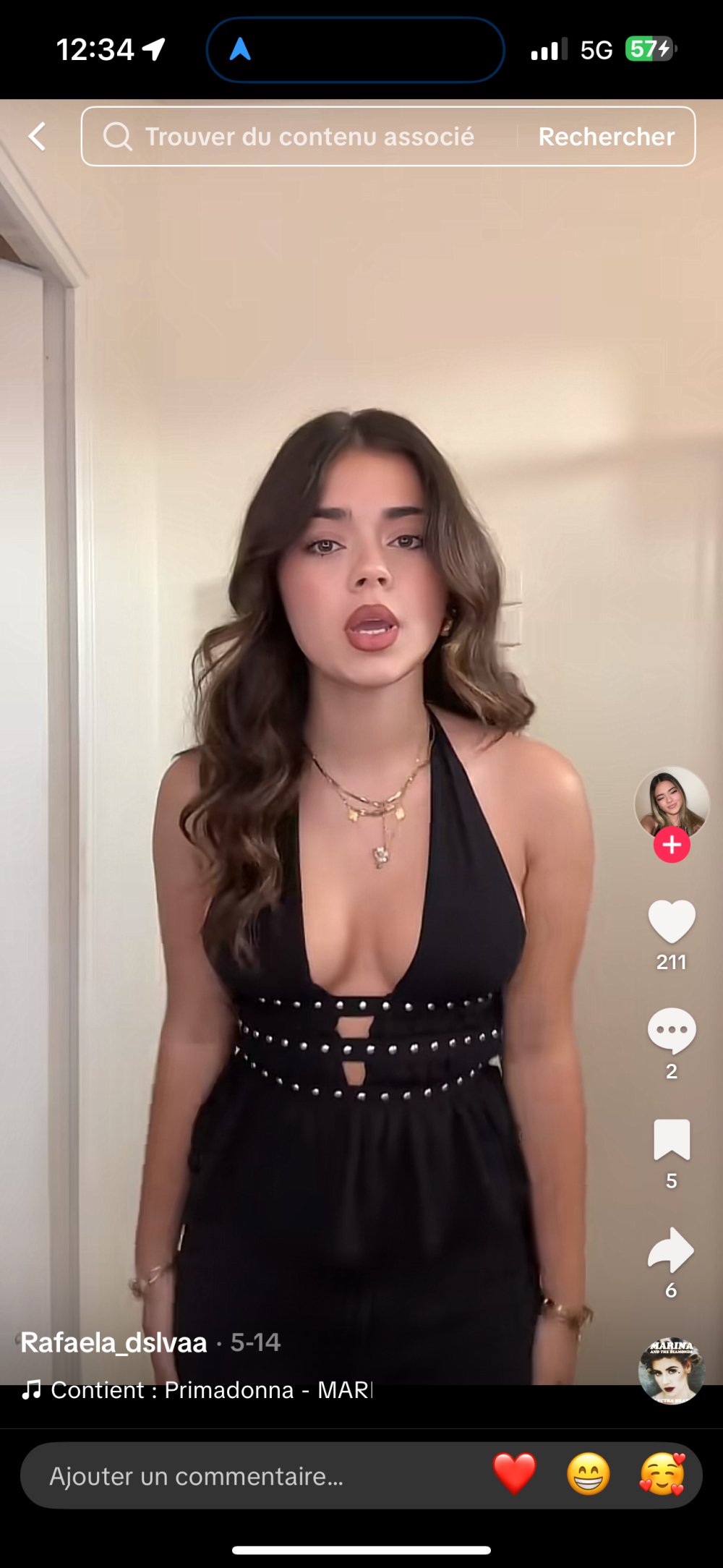The height and width of the screenshot is (1568, 723).
Task: Open the creator's profile picture
Action: click(x=671, y=802)
